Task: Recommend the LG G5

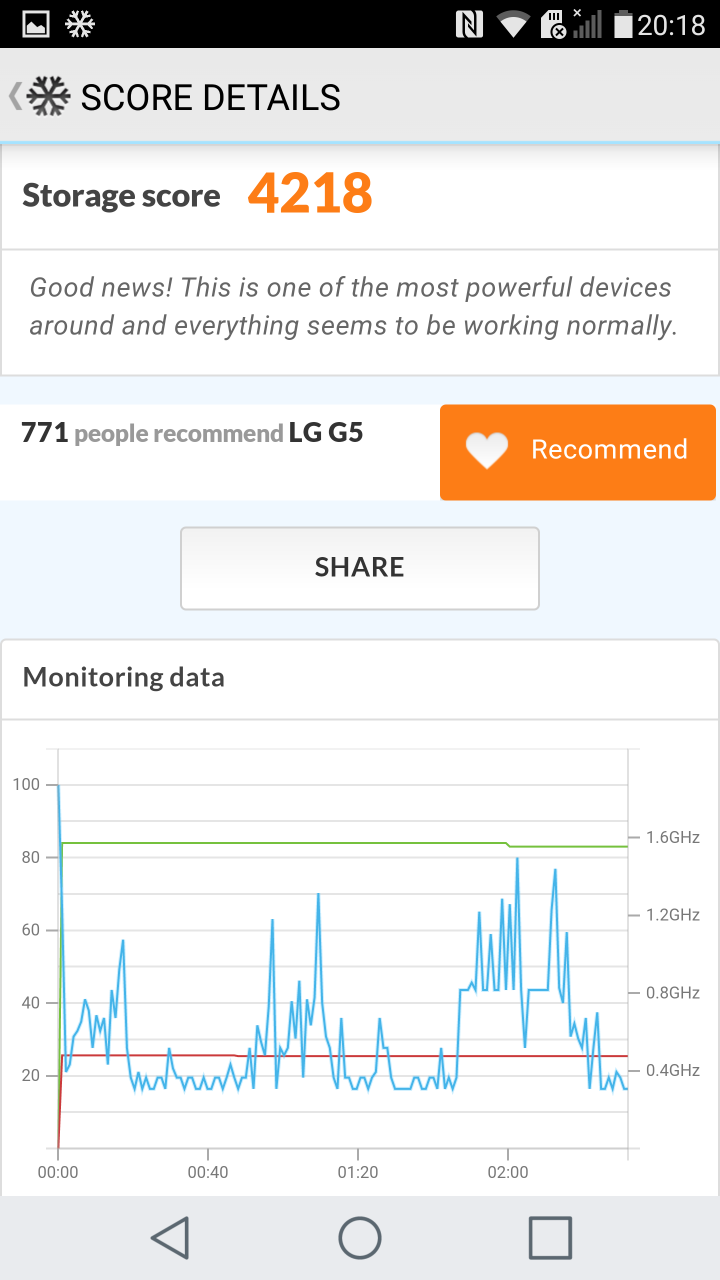Action: point(578,451)
